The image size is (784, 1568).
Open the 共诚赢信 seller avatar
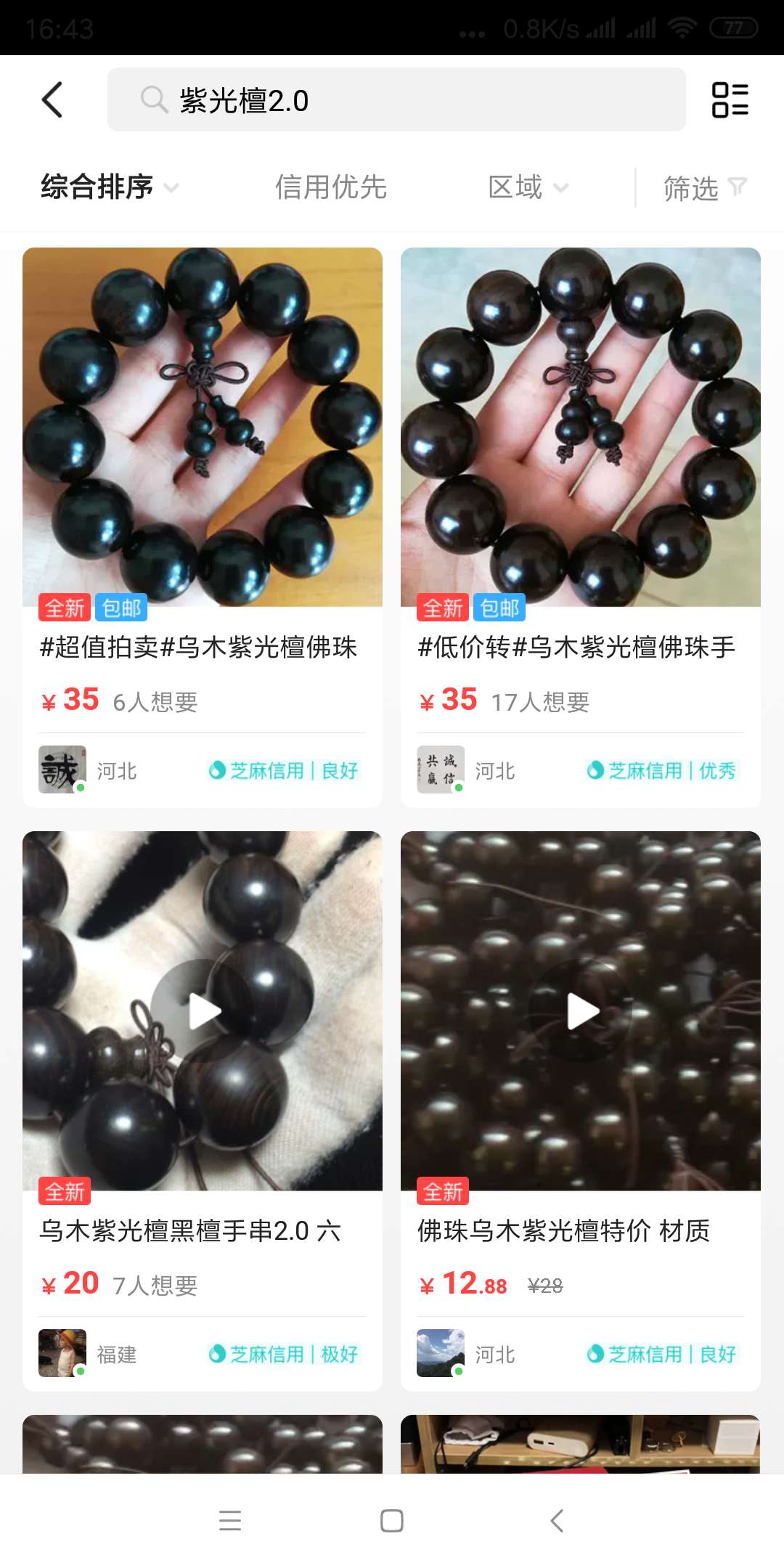pyautogui.click(x=441, y=769)
